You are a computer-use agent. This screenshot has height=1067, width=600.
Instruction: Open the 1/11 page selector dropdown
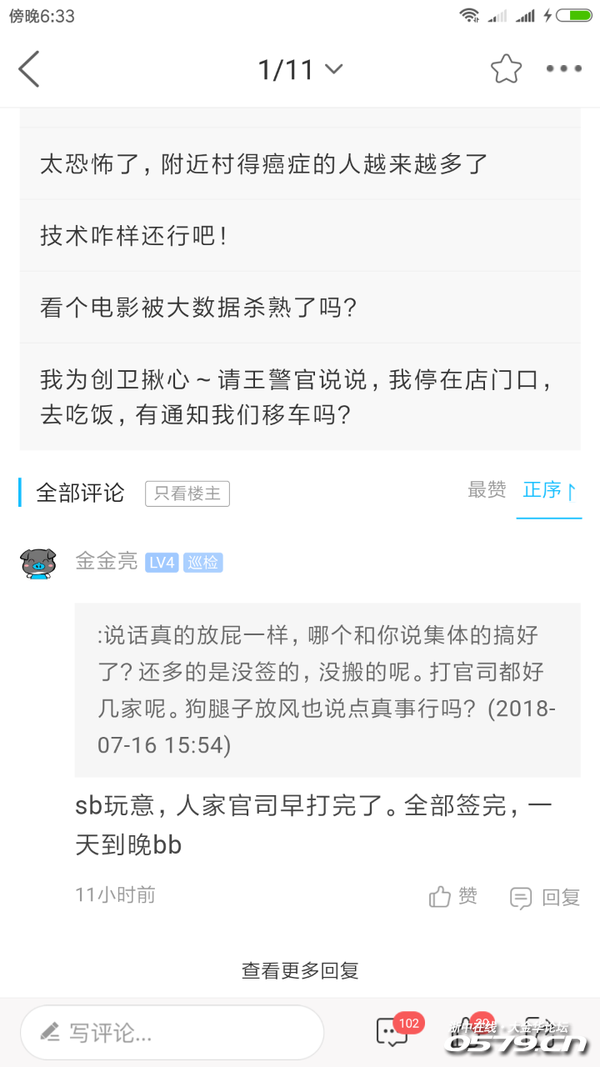tap(300, 69)
